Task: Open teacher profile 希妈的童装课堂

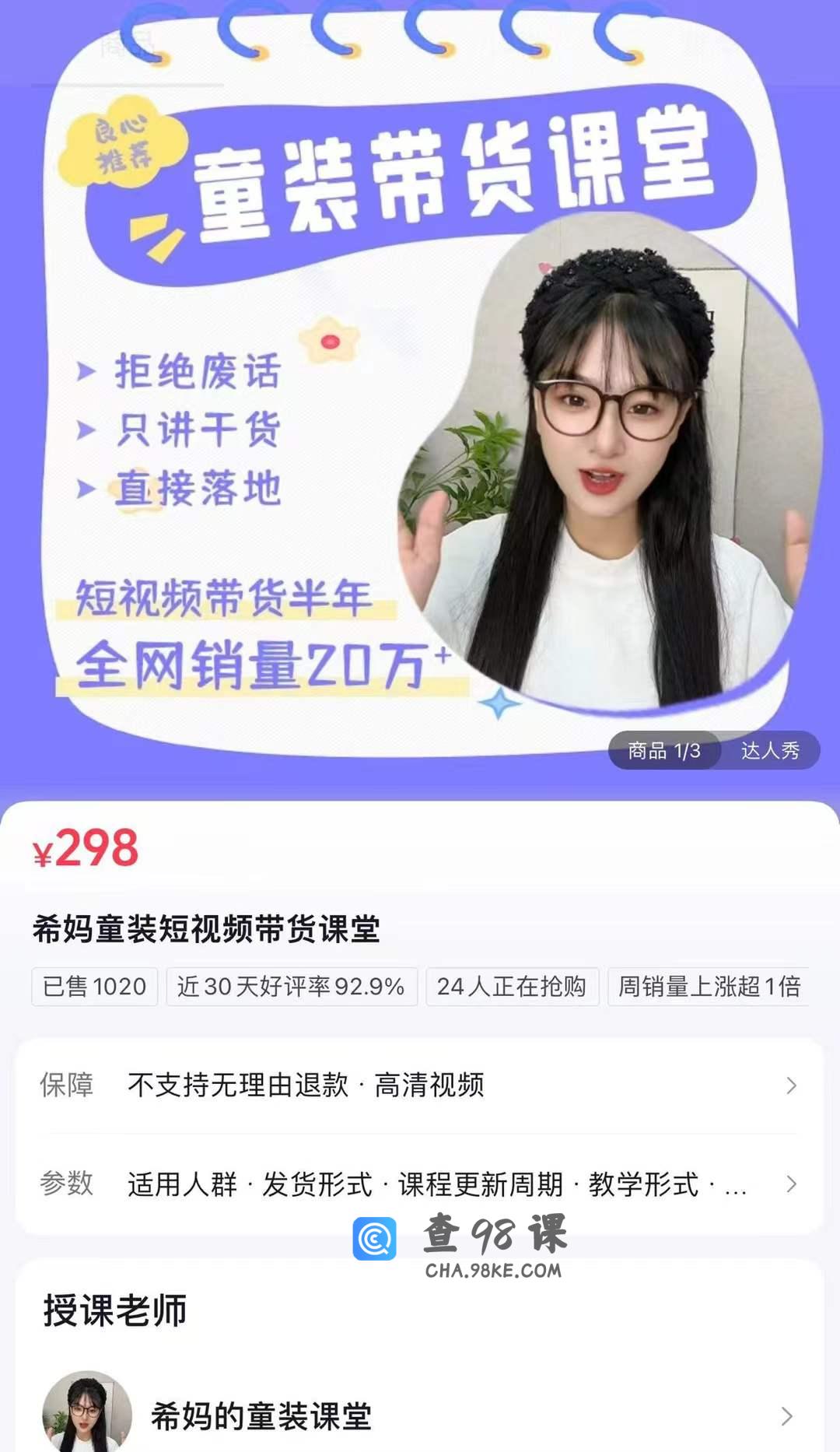Action: click(x=420, y=1416)
